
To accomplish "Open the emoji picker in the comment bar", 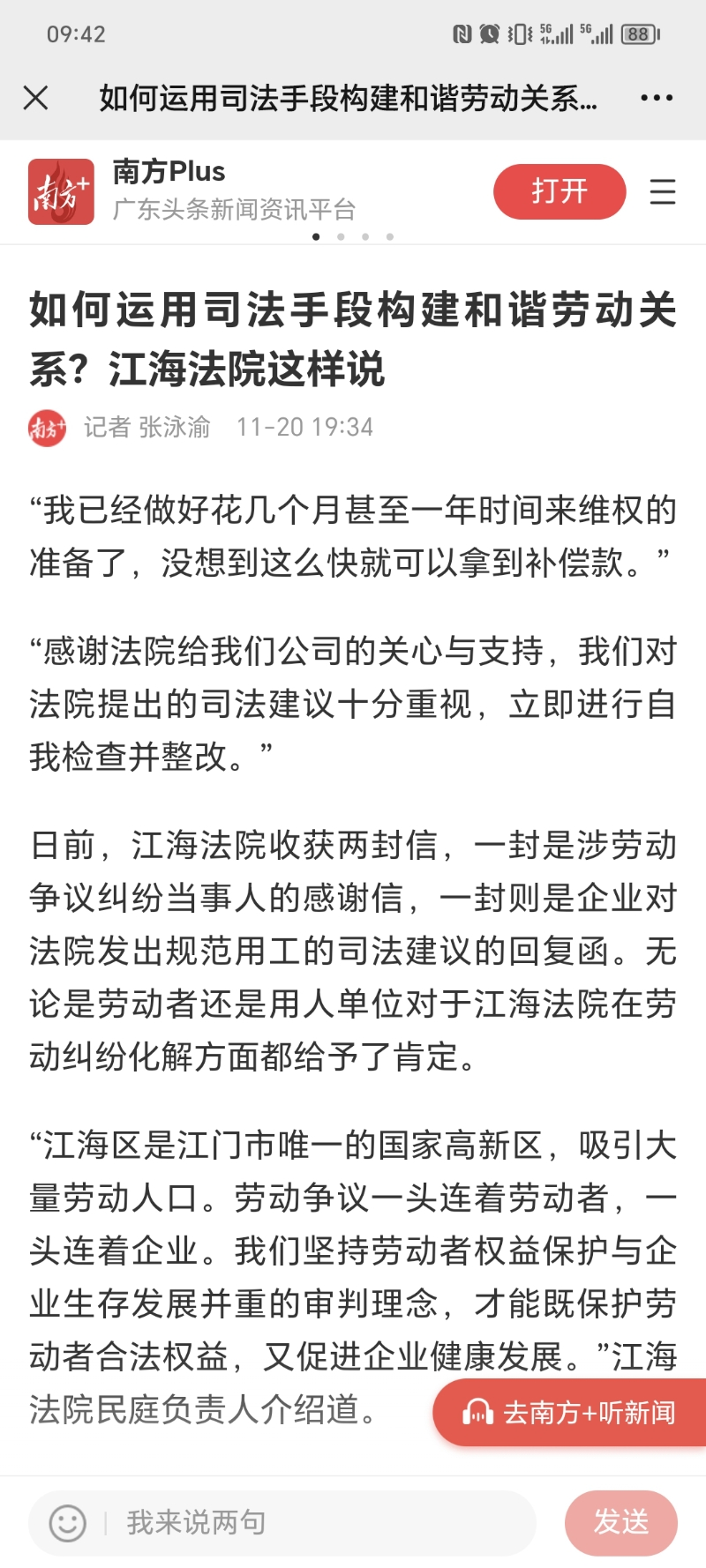I will point(67,1523).
